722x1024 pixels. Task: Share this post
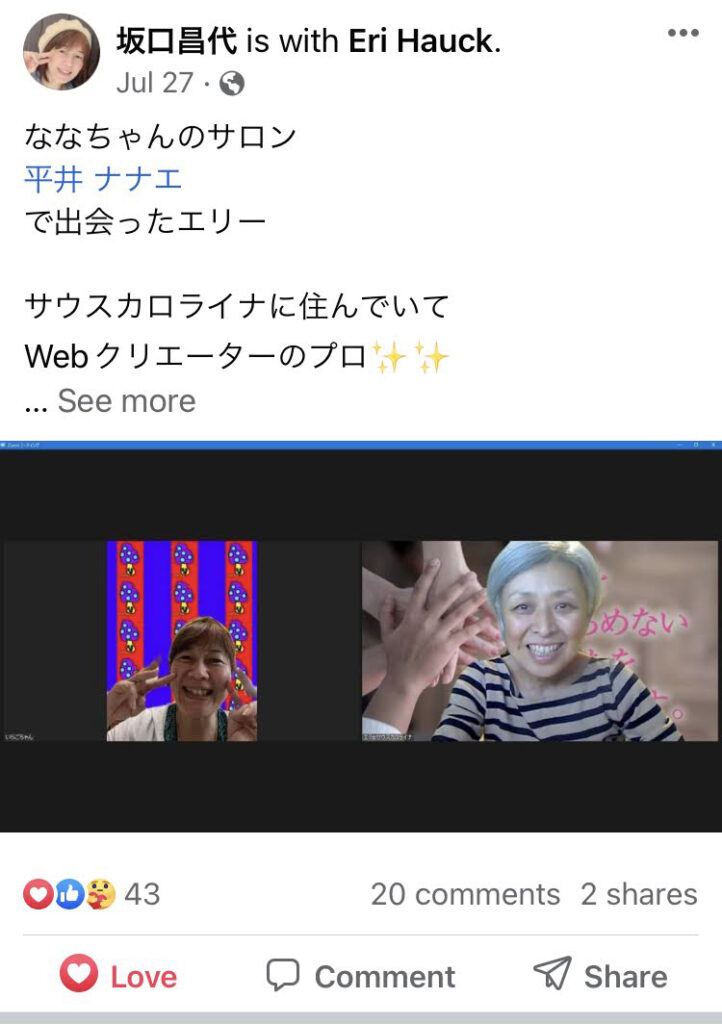point(600,975)
